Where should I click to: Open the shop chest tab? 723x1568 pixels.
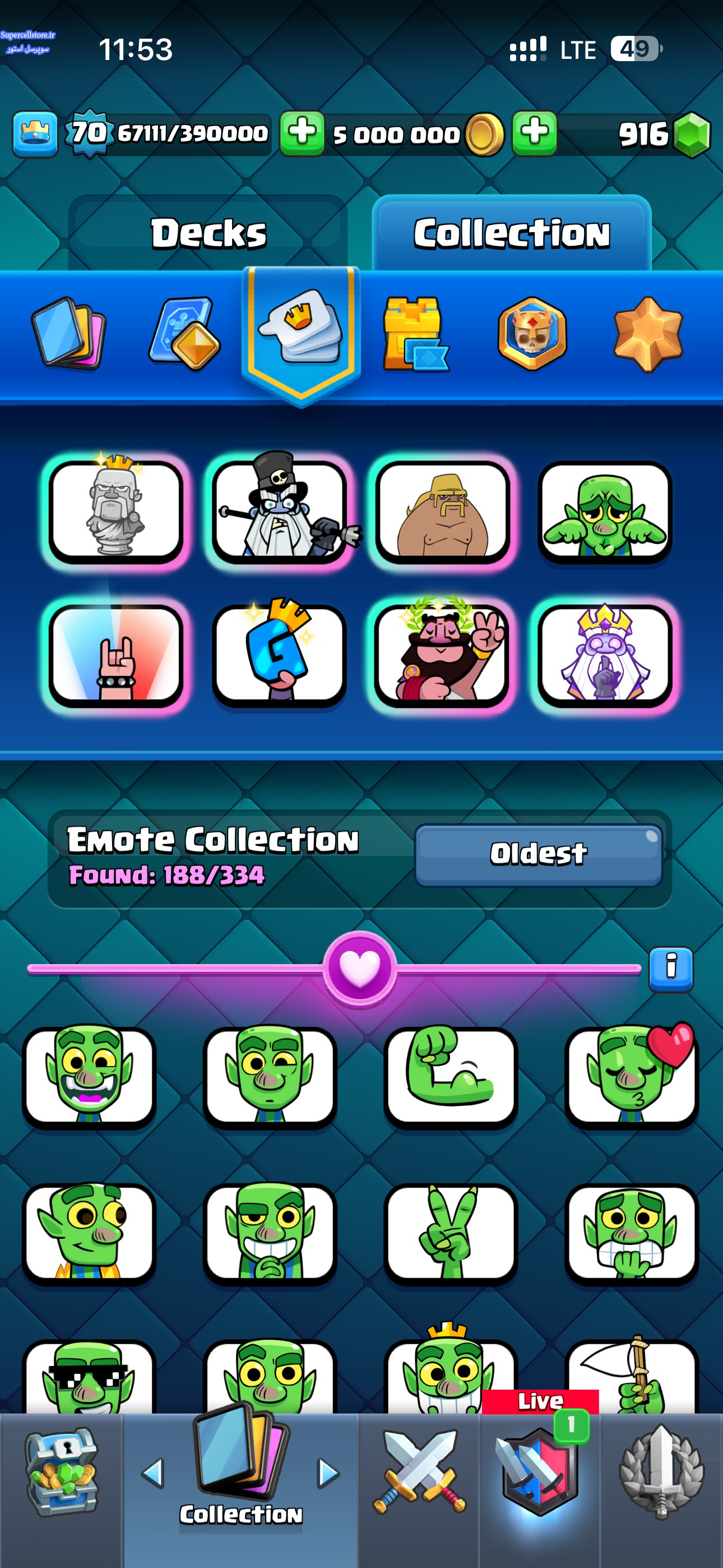tap(61, 1473)
